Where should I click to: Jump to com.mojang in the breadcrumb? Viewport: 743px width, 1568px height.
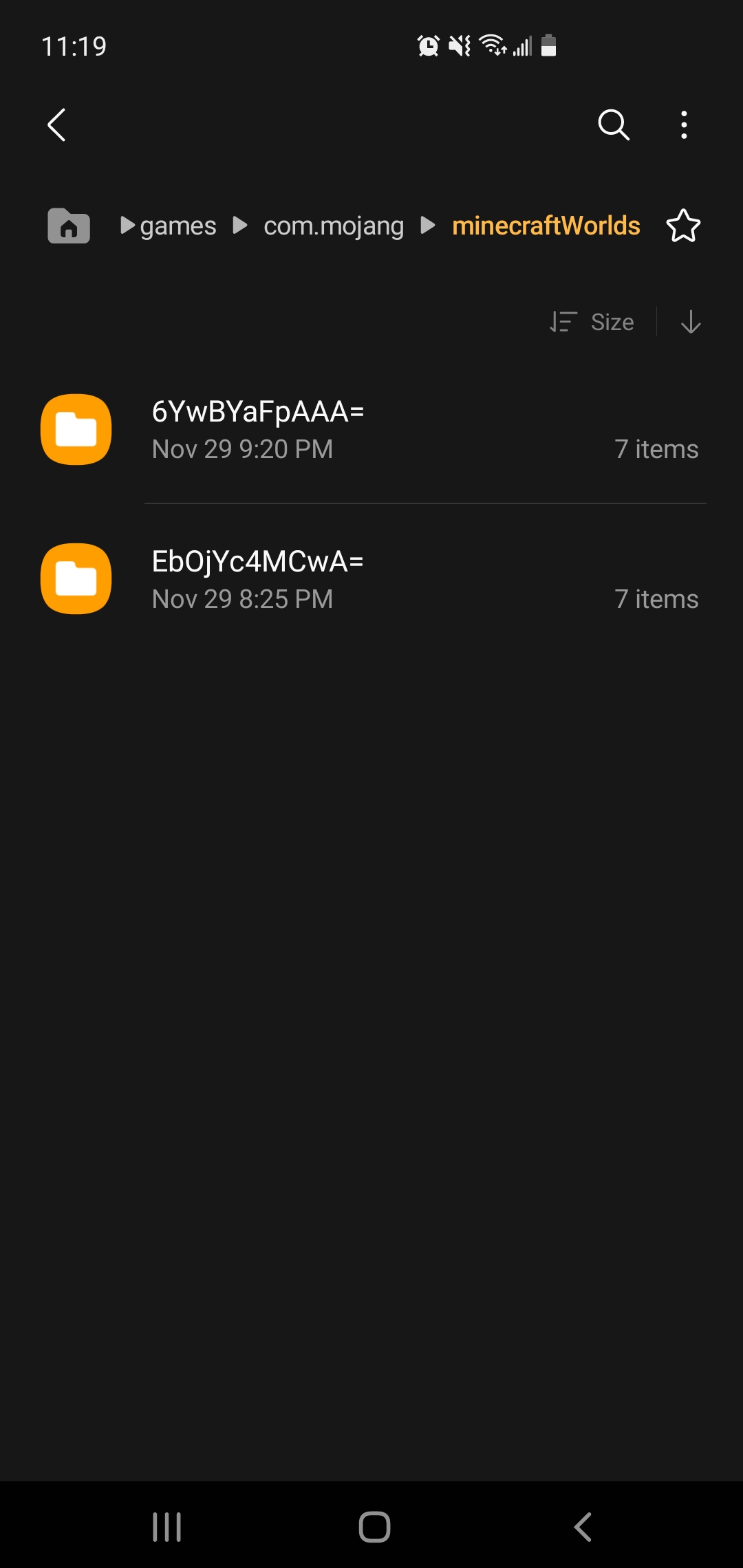(x=334, y=226)
